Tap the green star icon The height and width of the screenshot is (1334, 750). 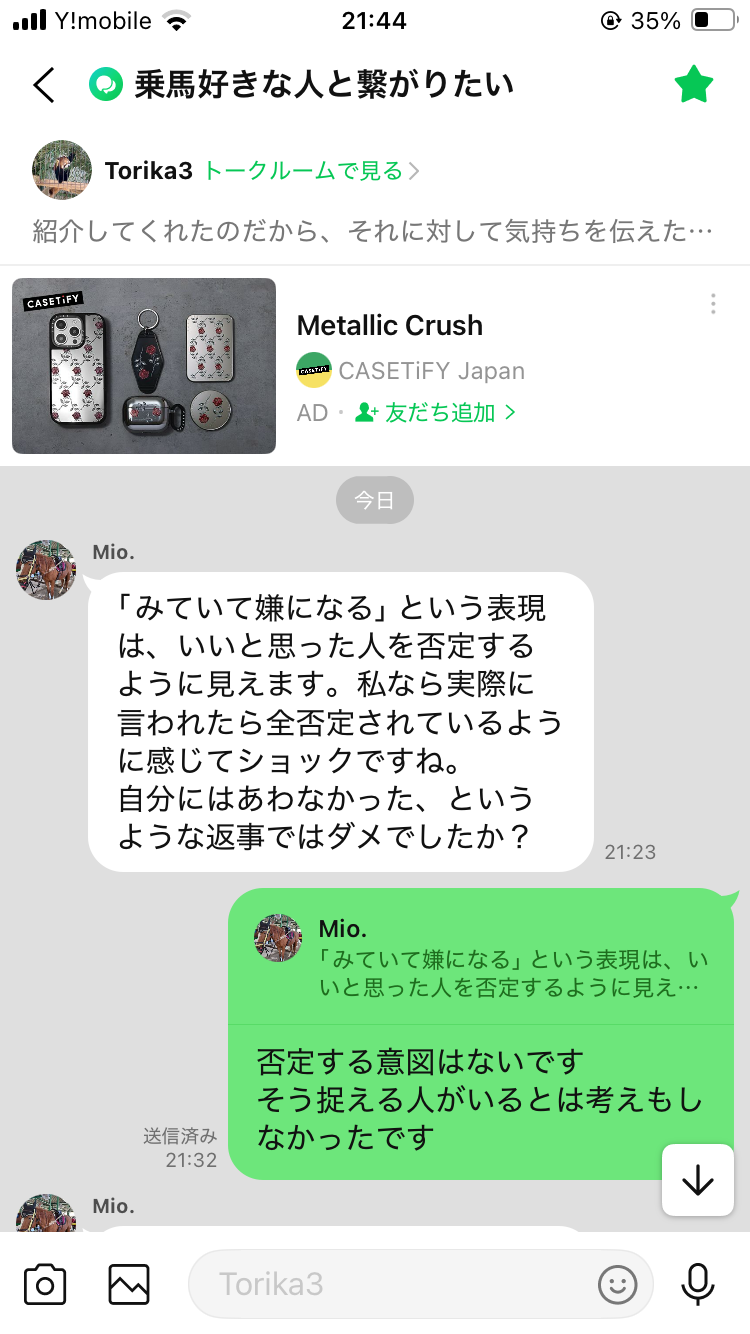(692, 85)
